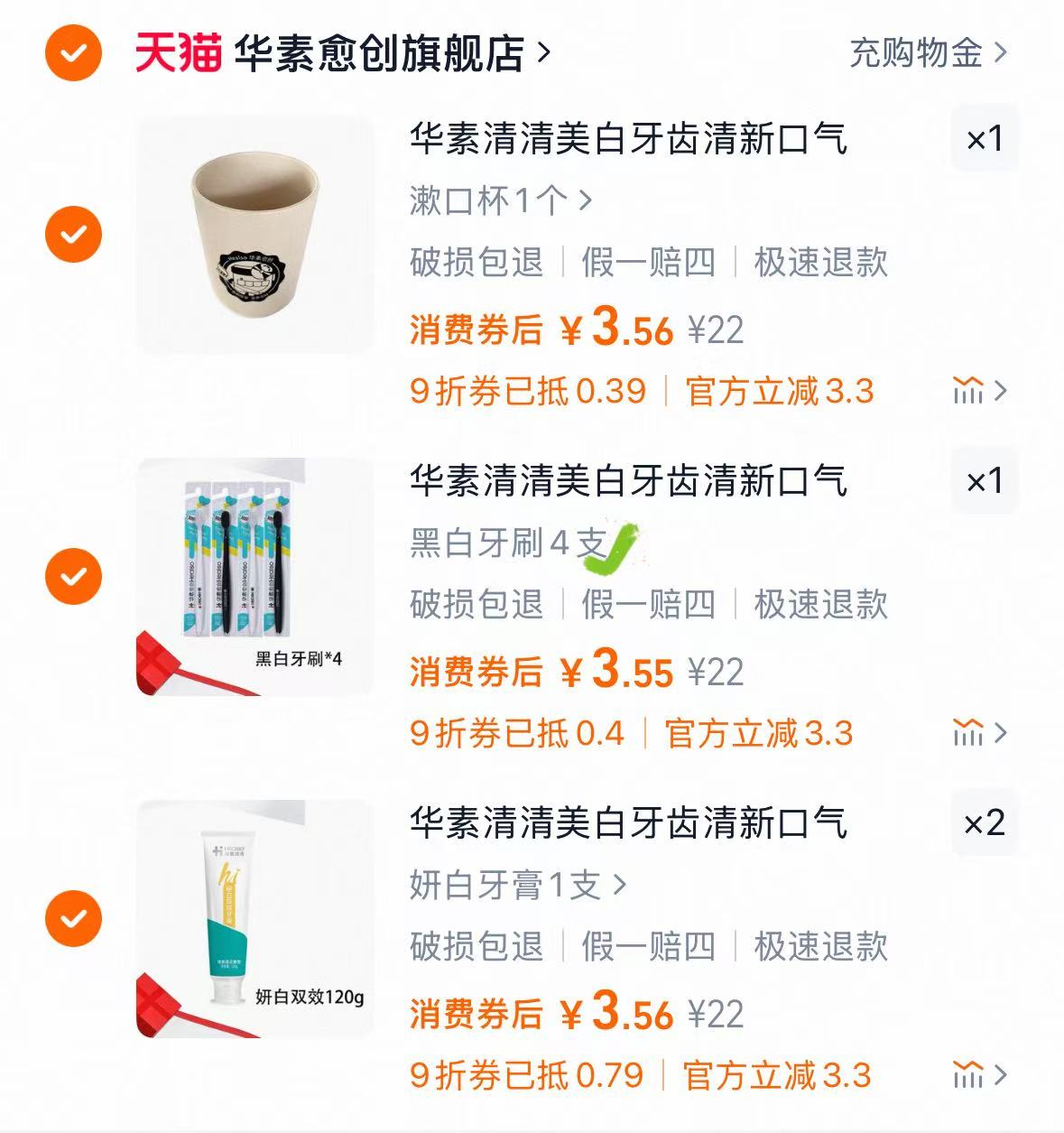Open the 黑白牙刷*4 product image
Screen dimensions: 1064x1133
254,576
